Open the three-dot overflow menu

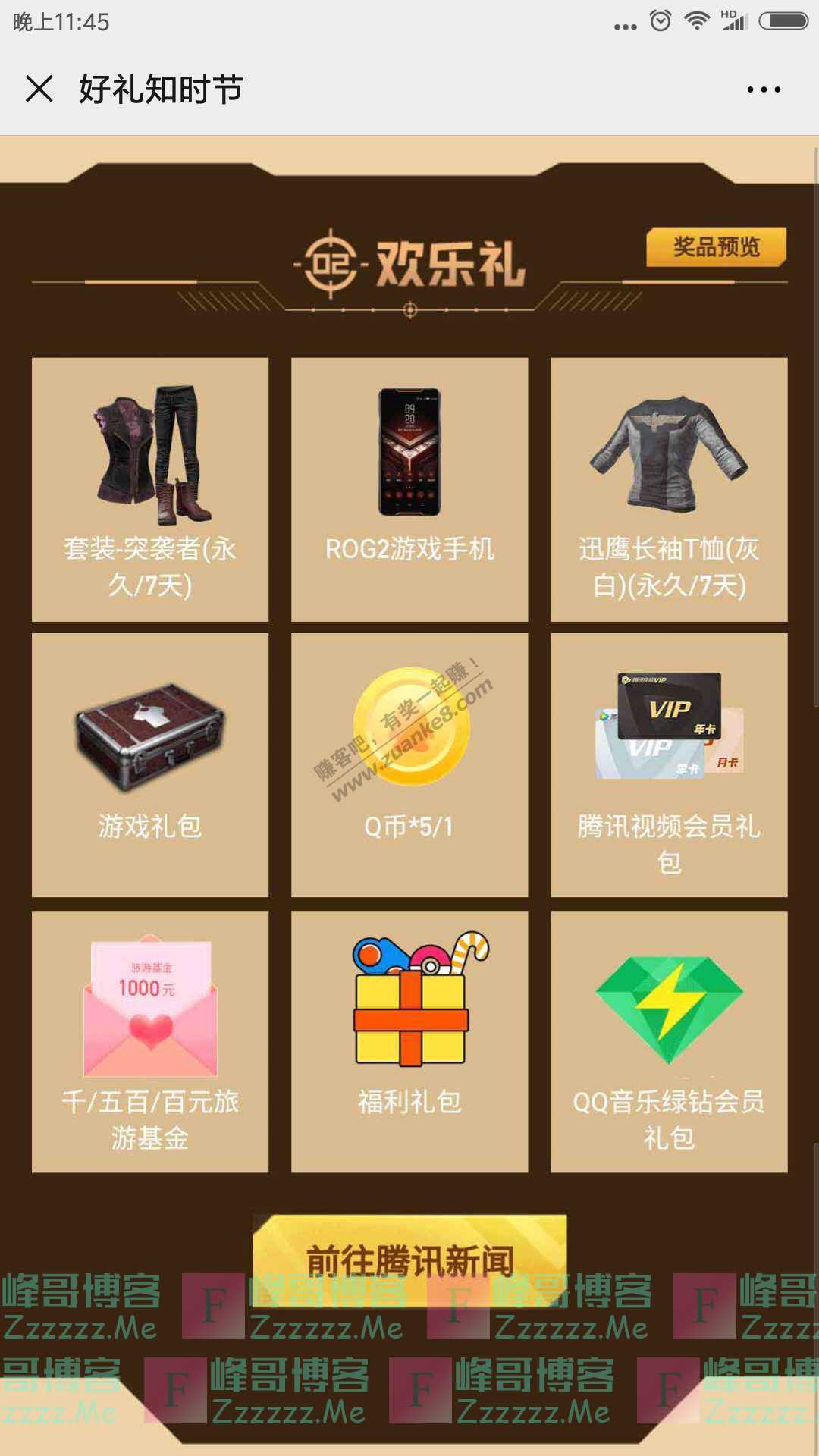point(763,89)
